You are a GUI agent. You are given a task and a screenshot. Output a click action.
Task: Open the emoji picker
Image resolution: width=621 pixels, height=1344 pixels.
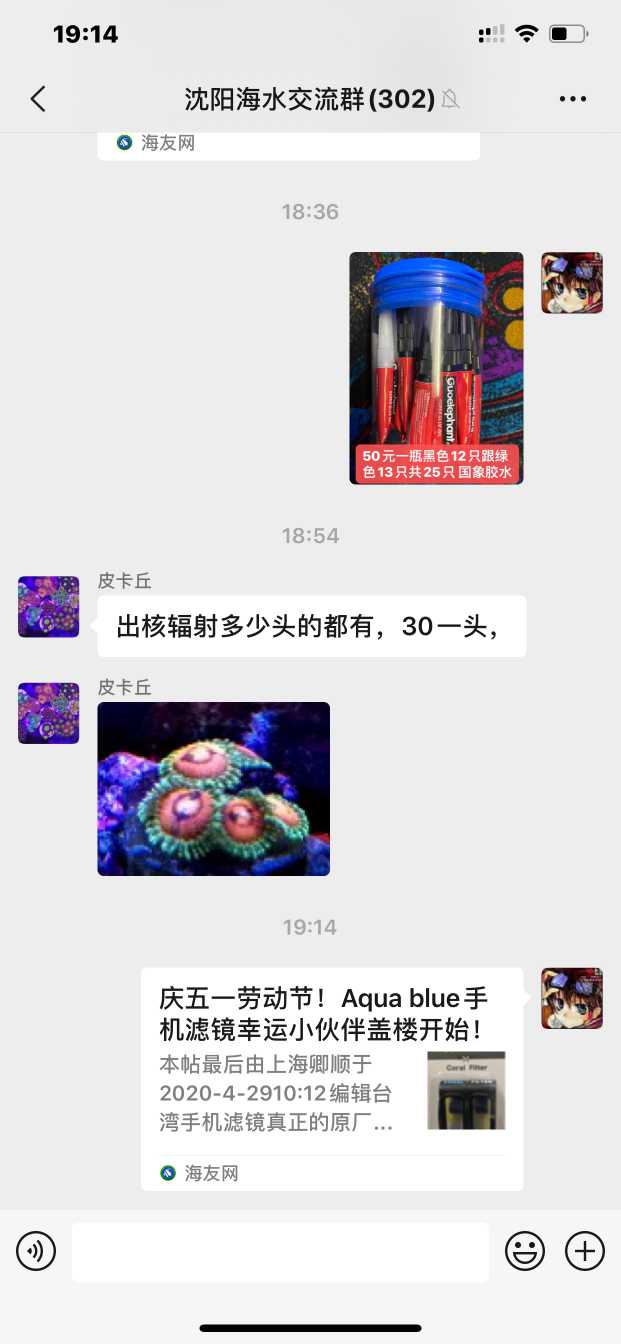click(x=525, y=1251)
